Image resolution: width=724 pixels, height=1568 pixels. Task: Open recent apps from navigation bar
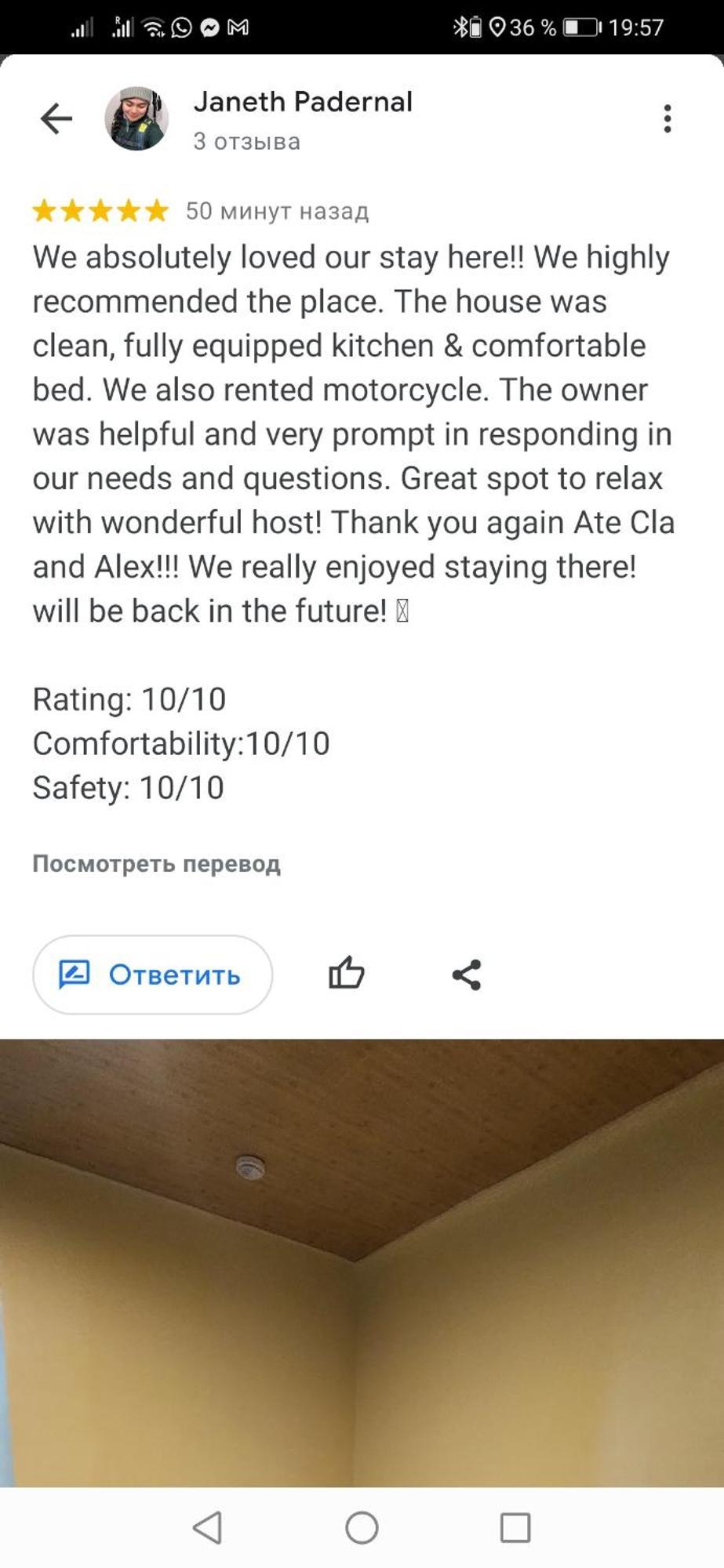click(x=515, y=1527)
